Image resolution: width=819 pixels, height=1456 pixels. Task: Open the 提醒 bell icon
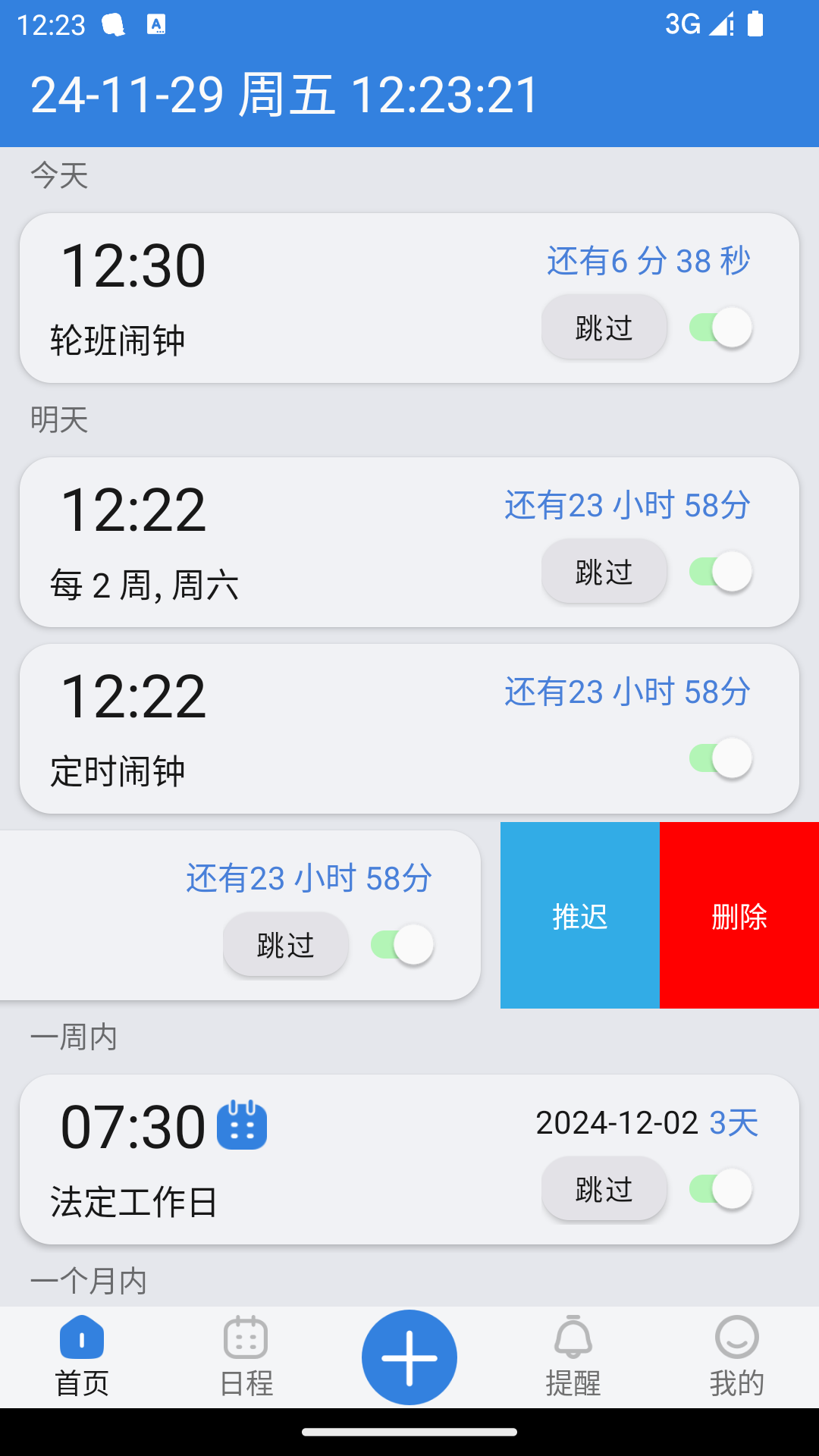(x=573, y=1357)
